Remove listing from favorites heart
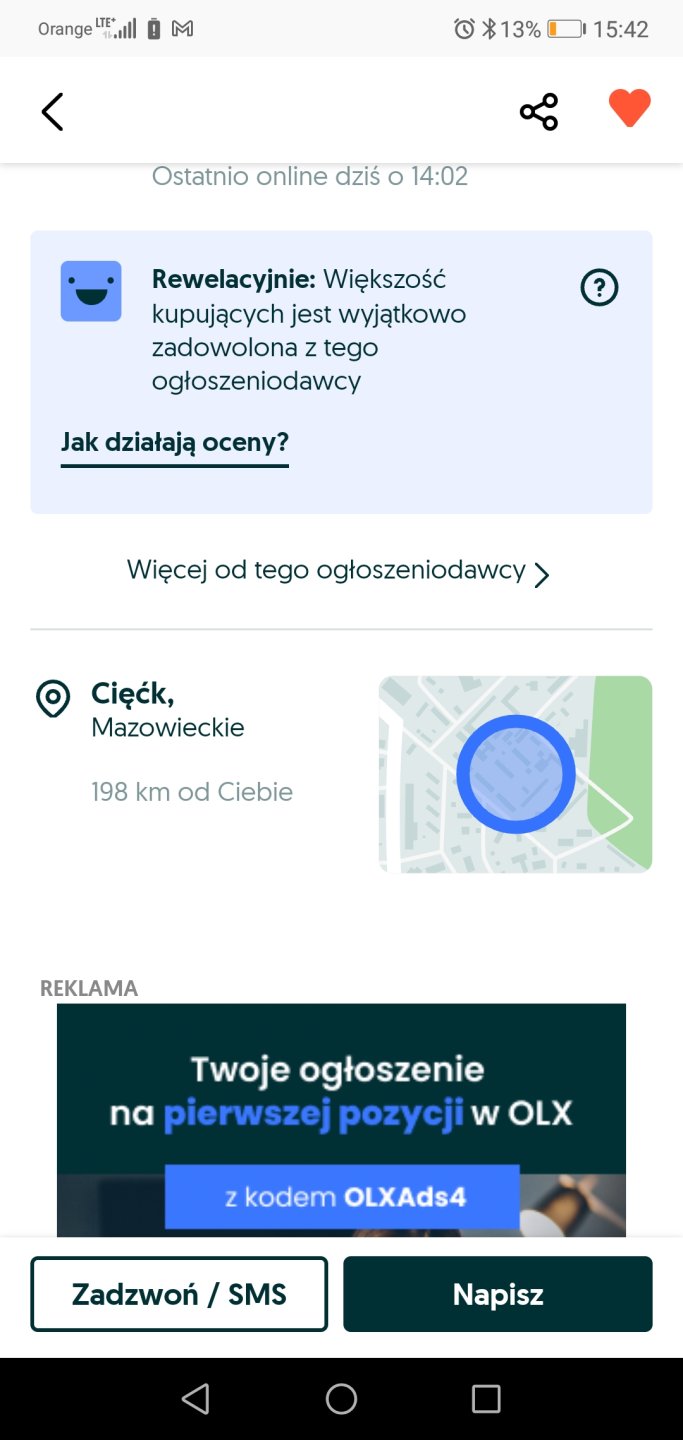 click(629, 109)
